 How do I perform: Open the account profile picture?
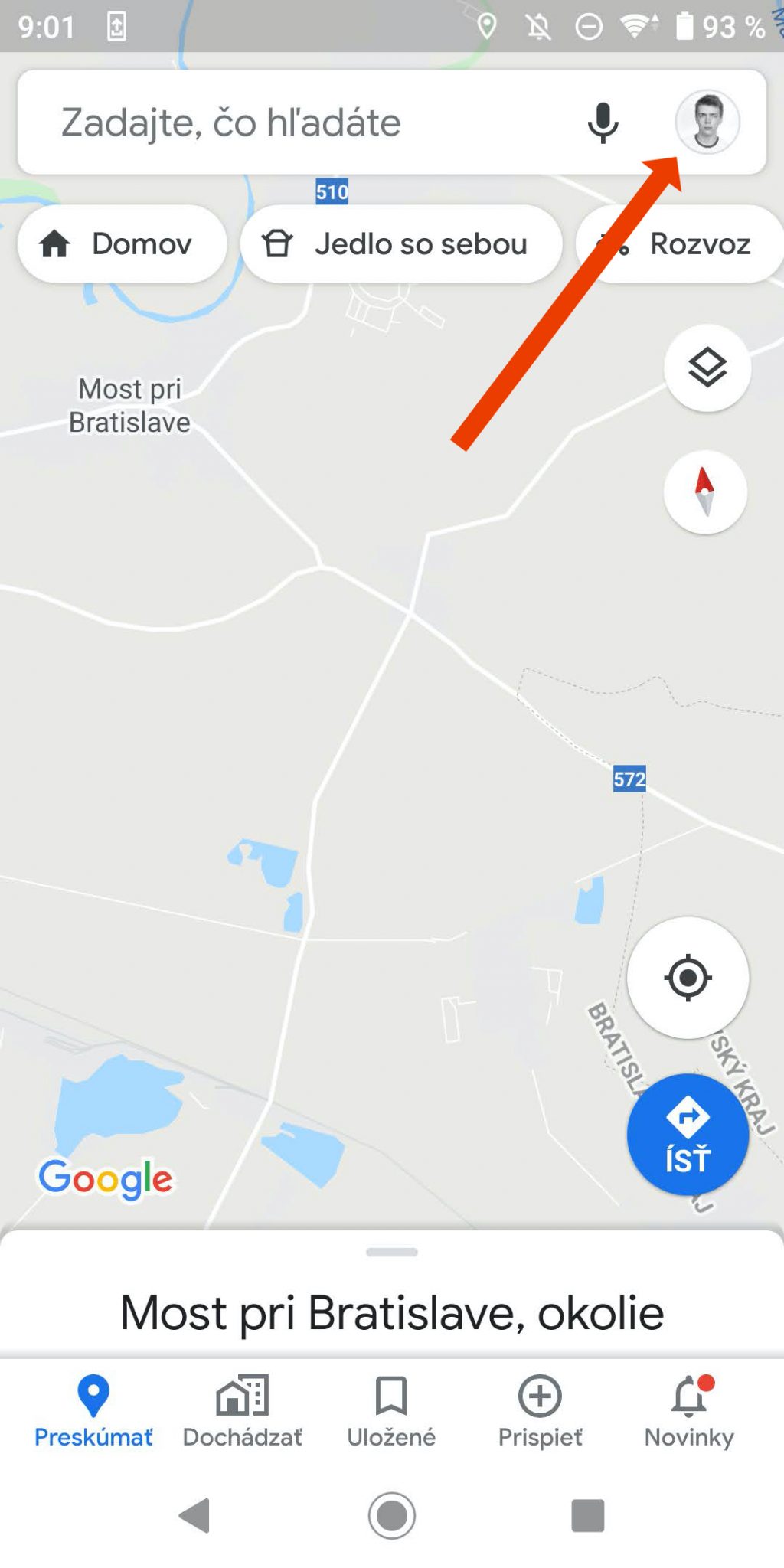click(707, 122)
